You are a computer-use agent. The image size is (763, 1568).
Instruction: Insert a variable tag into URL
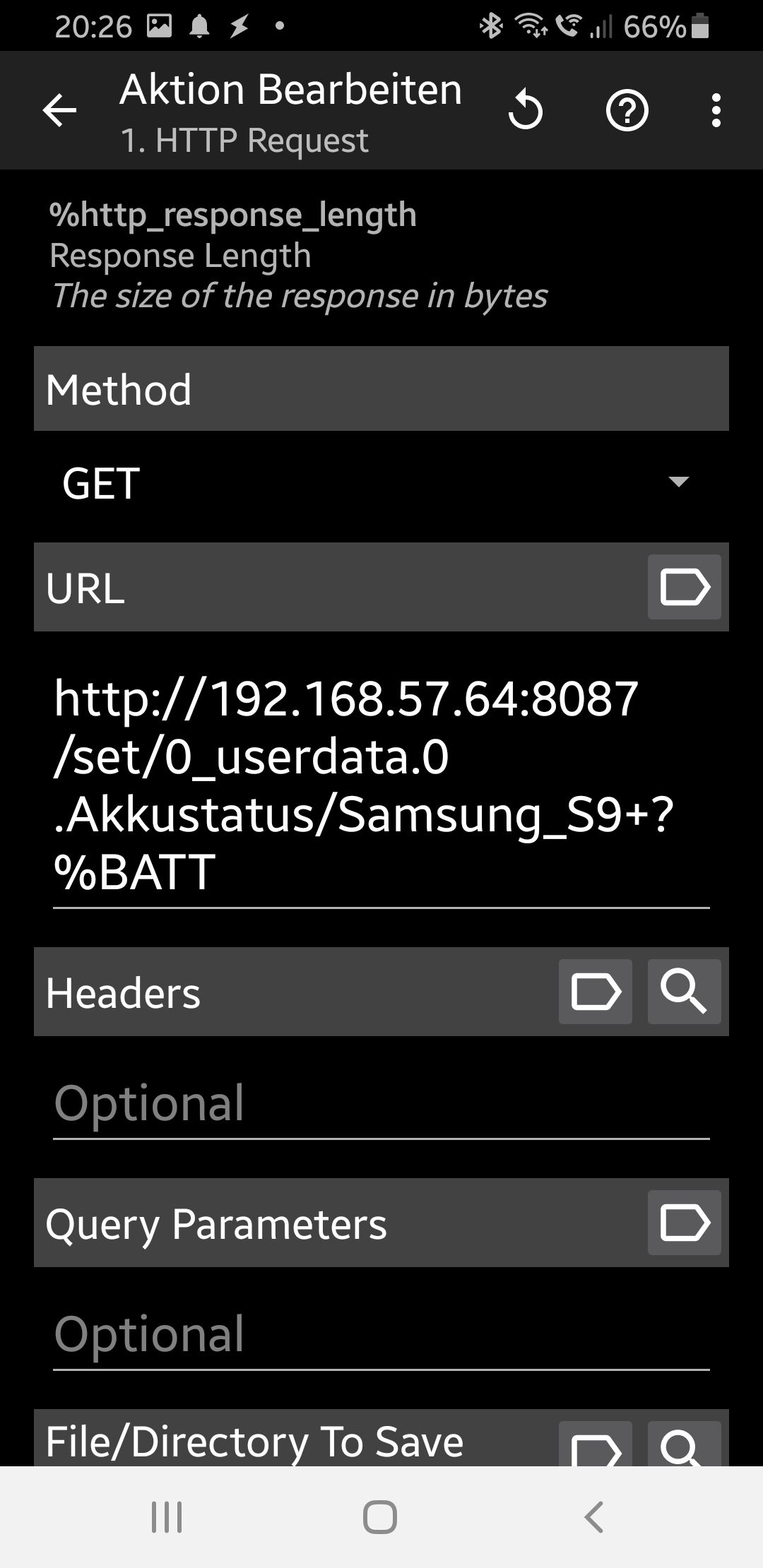coord(684,587)
